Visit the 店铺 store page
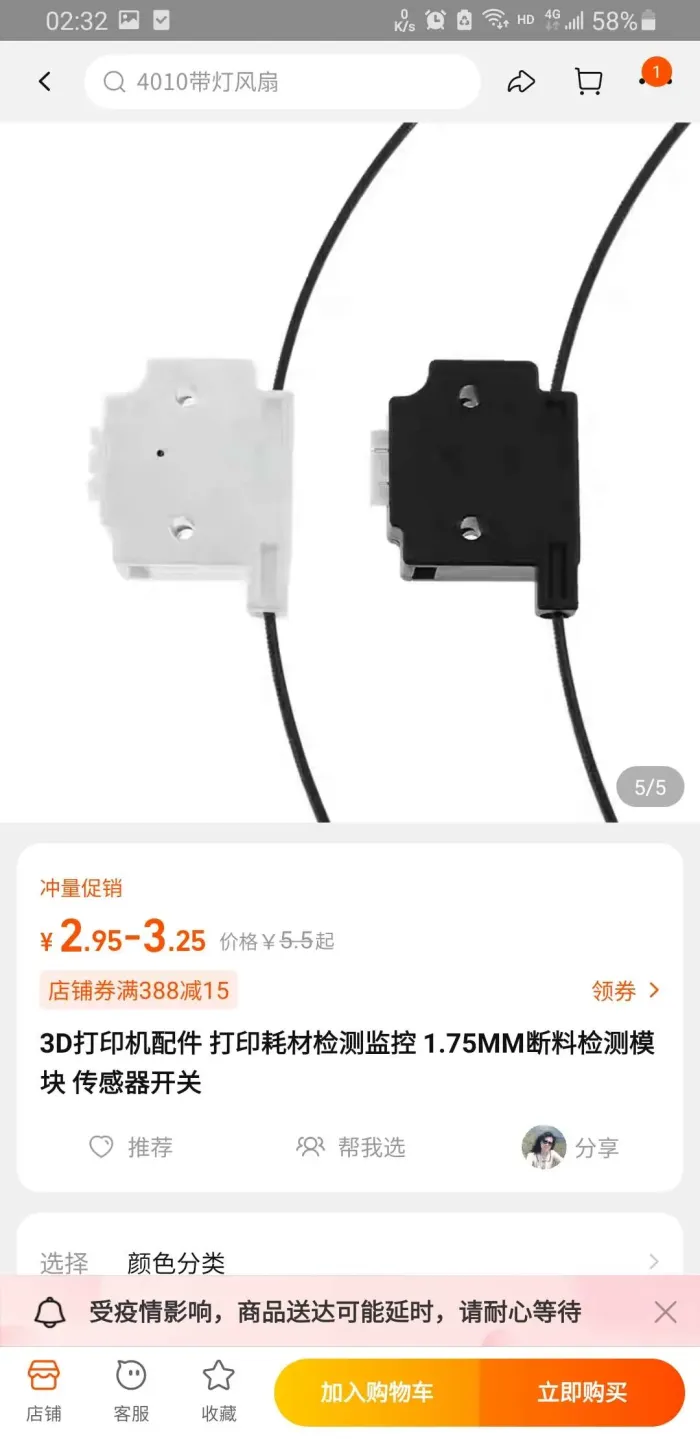The height and width of the screenshot is (1439, 700). click(43, 1391)
